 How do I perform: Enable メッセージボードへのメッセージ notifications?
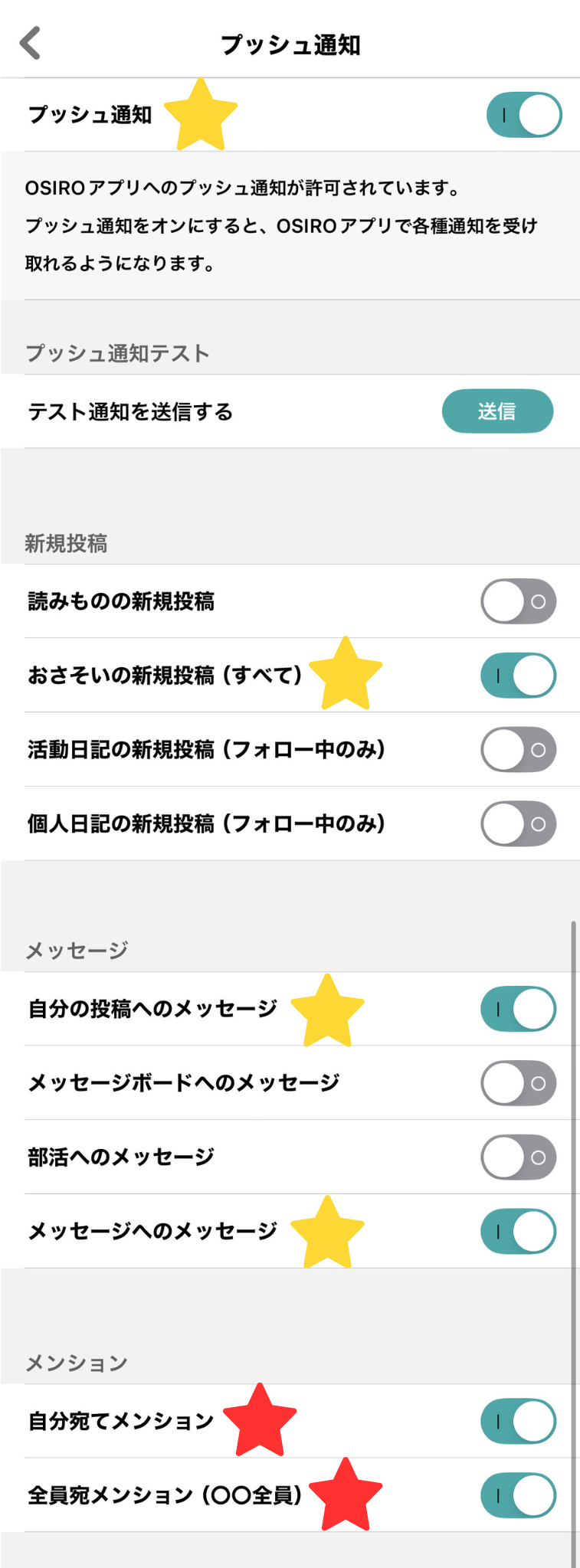coord(519,1083)
